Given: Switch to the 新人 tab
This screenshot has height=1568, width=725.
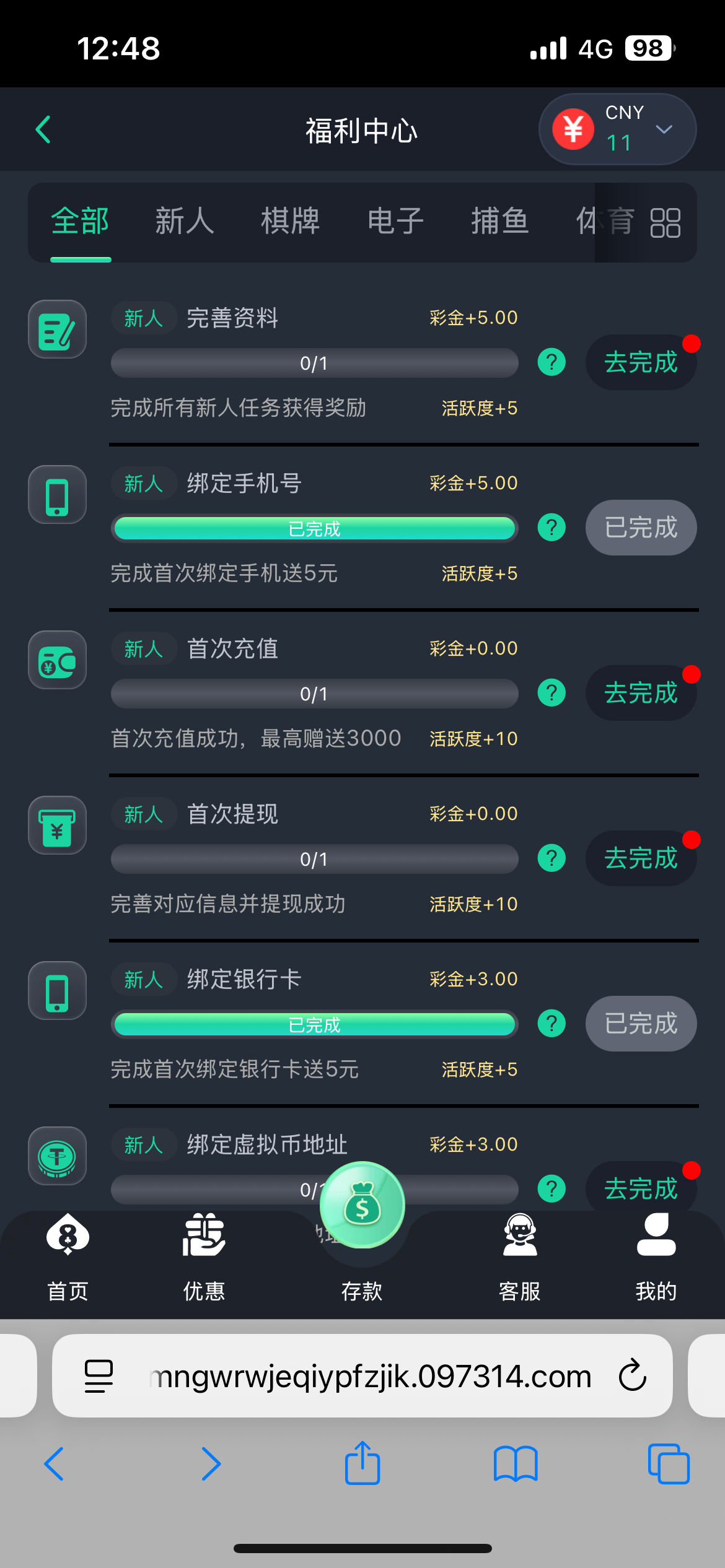Looking at the screenshot, I should pyautogui.click(x=184, y=221).
